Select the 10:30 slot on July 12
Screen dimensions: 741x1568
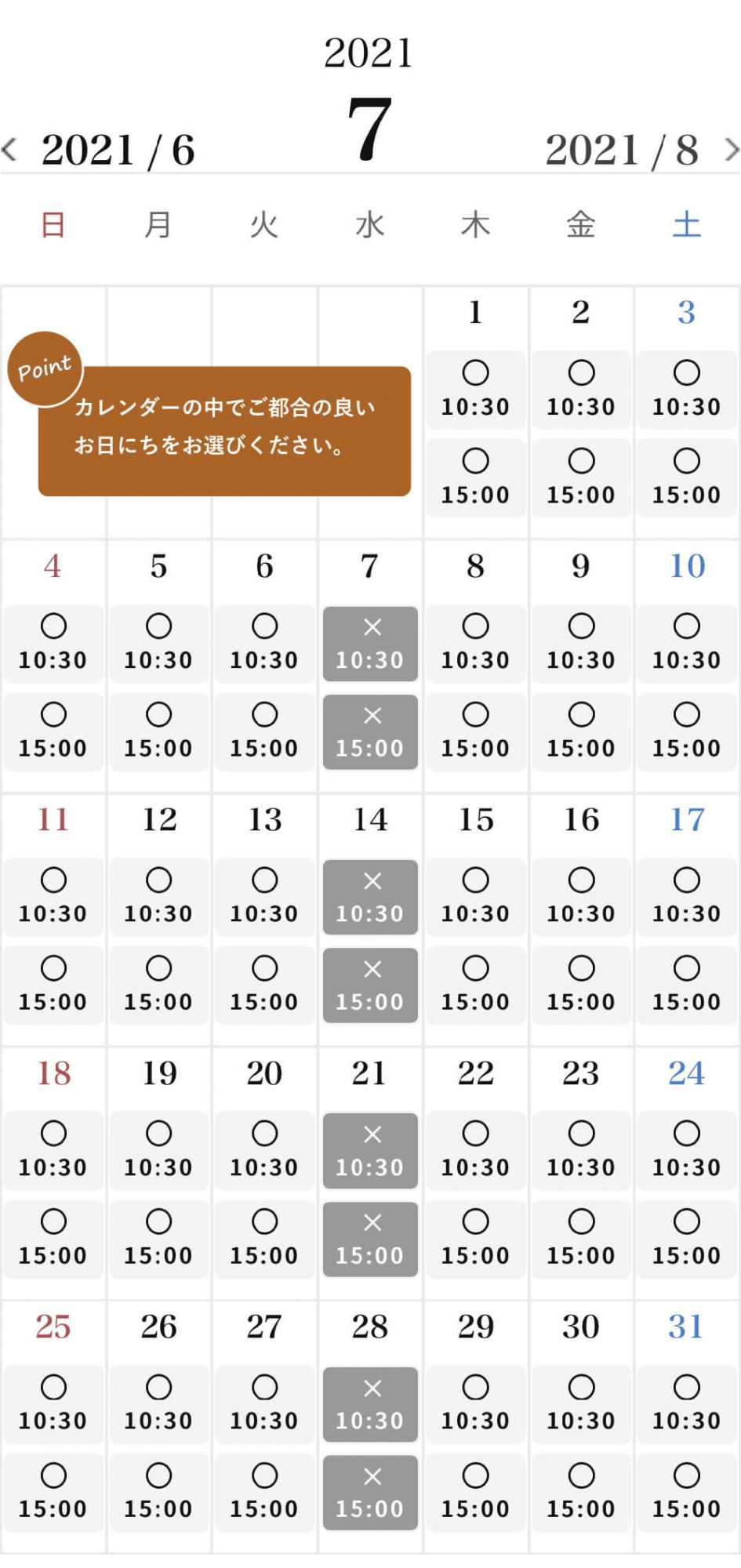(x=158, y=897)
